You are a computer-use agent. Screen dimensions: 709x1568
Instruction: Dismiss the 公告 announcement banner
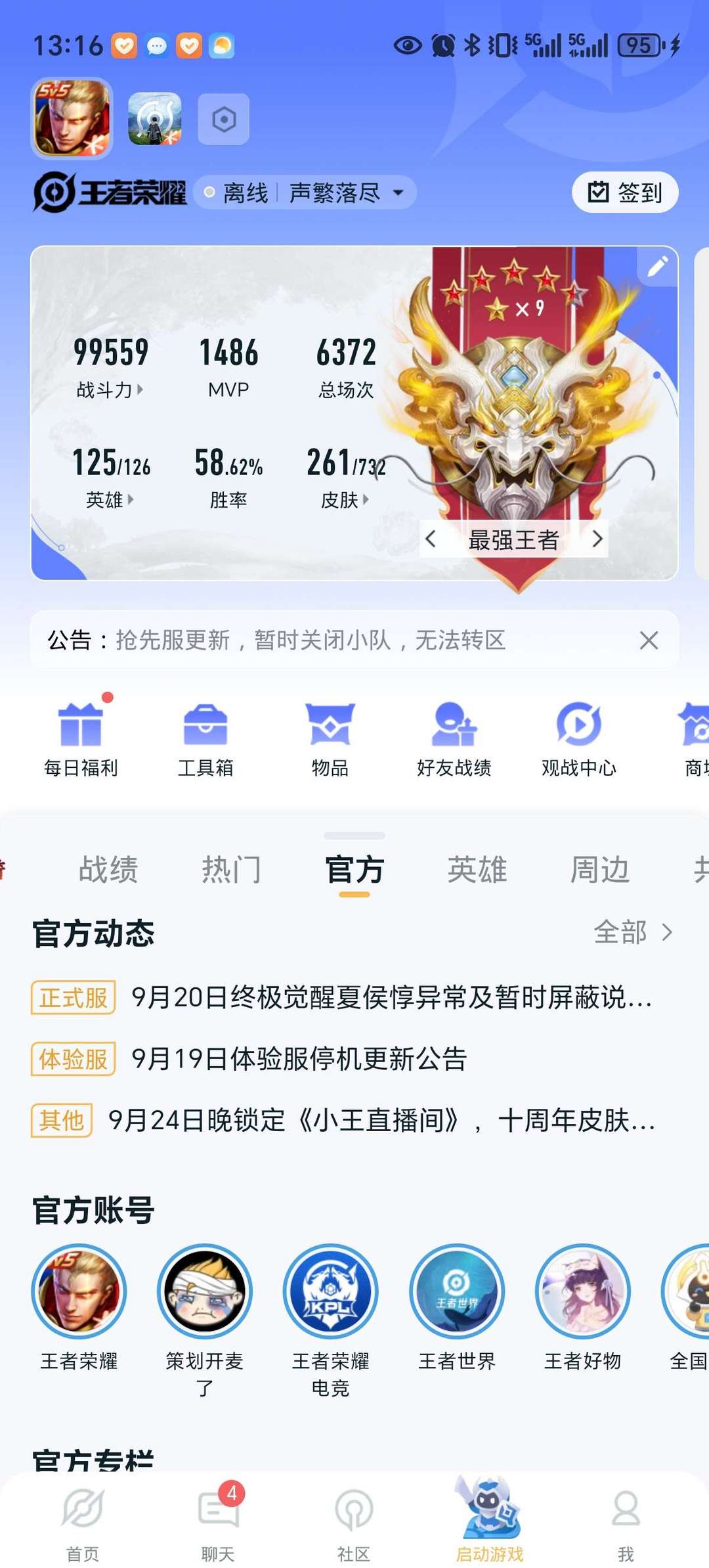pos(649,640)
